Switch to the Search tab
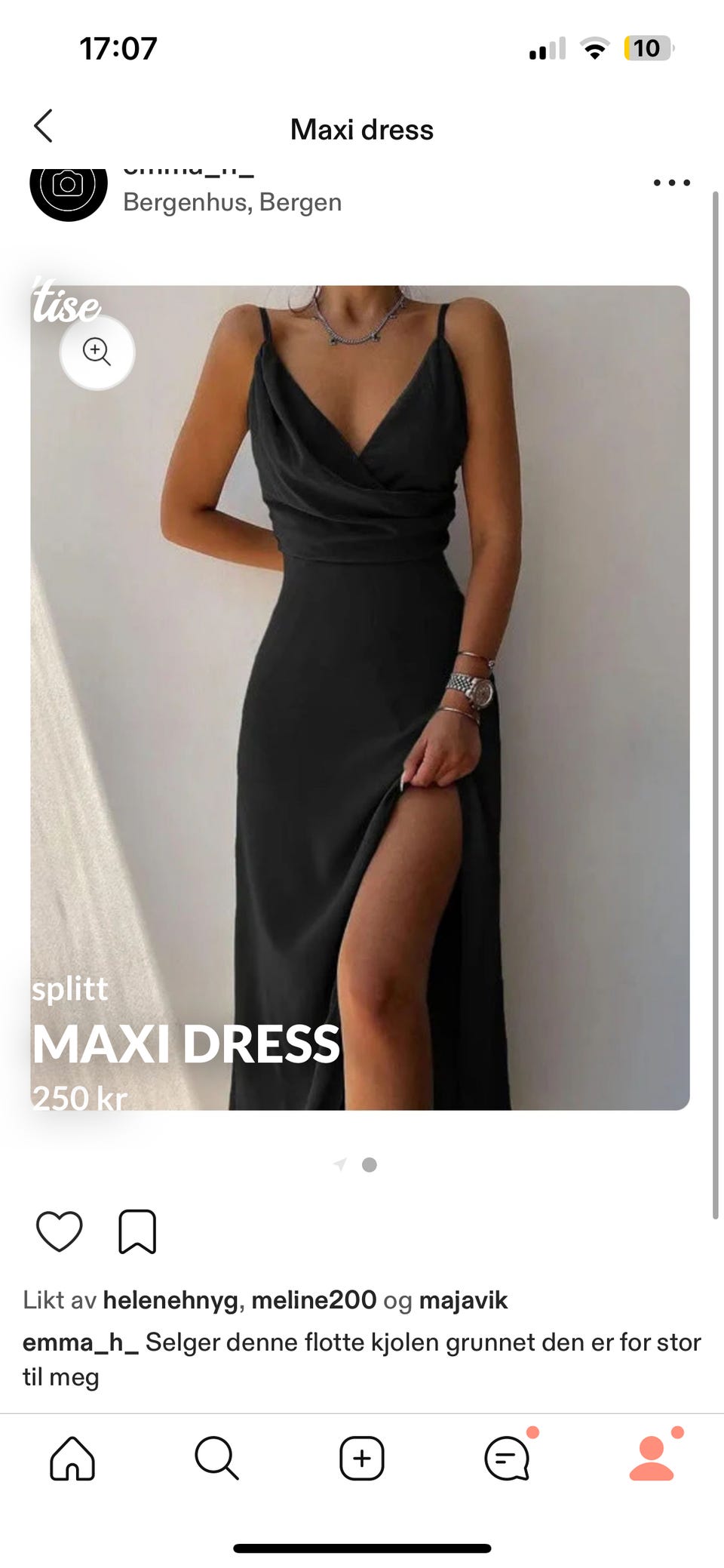724x1568 pixels. click(217, 1457)
